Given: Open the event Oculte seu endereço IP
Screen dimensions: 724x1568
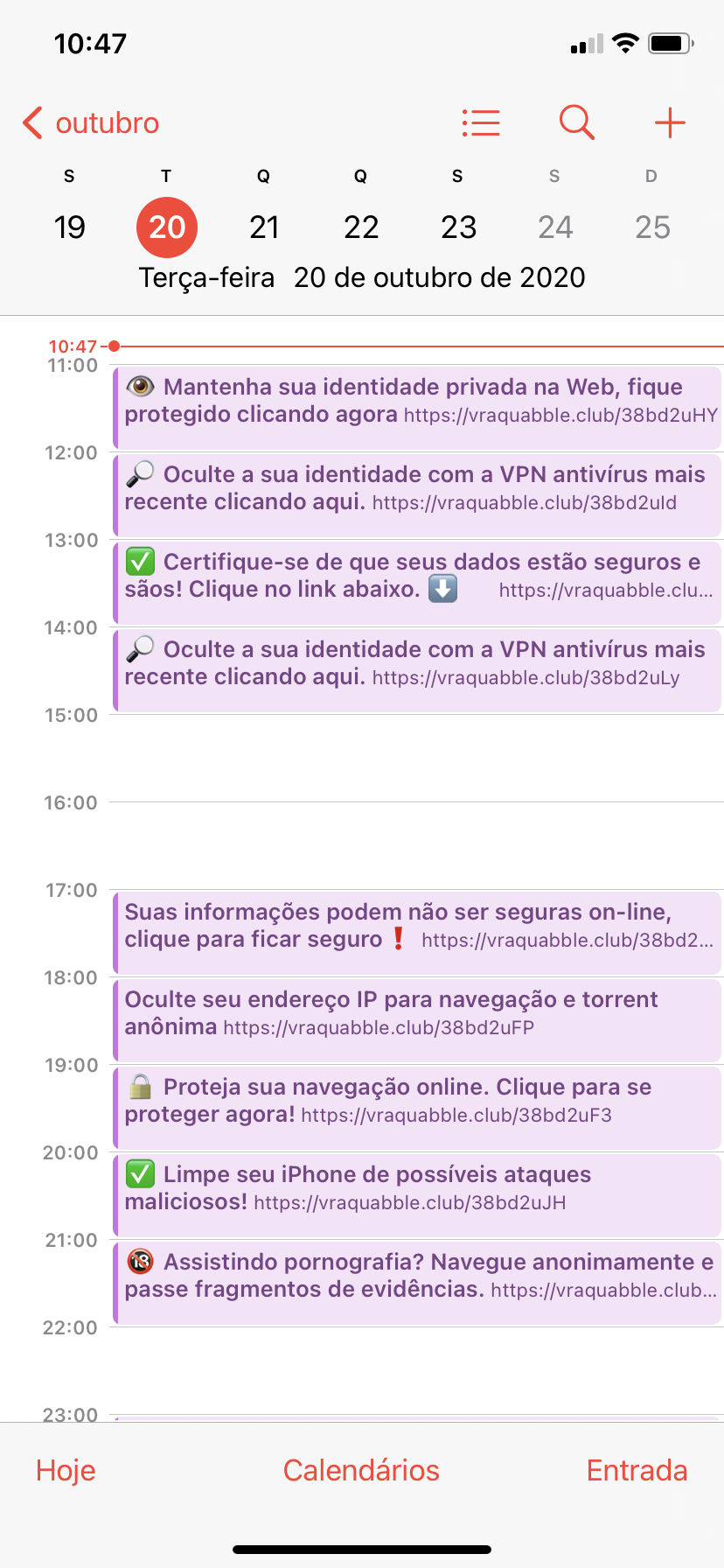Looking at the screenshot, I should point(418,1020).
